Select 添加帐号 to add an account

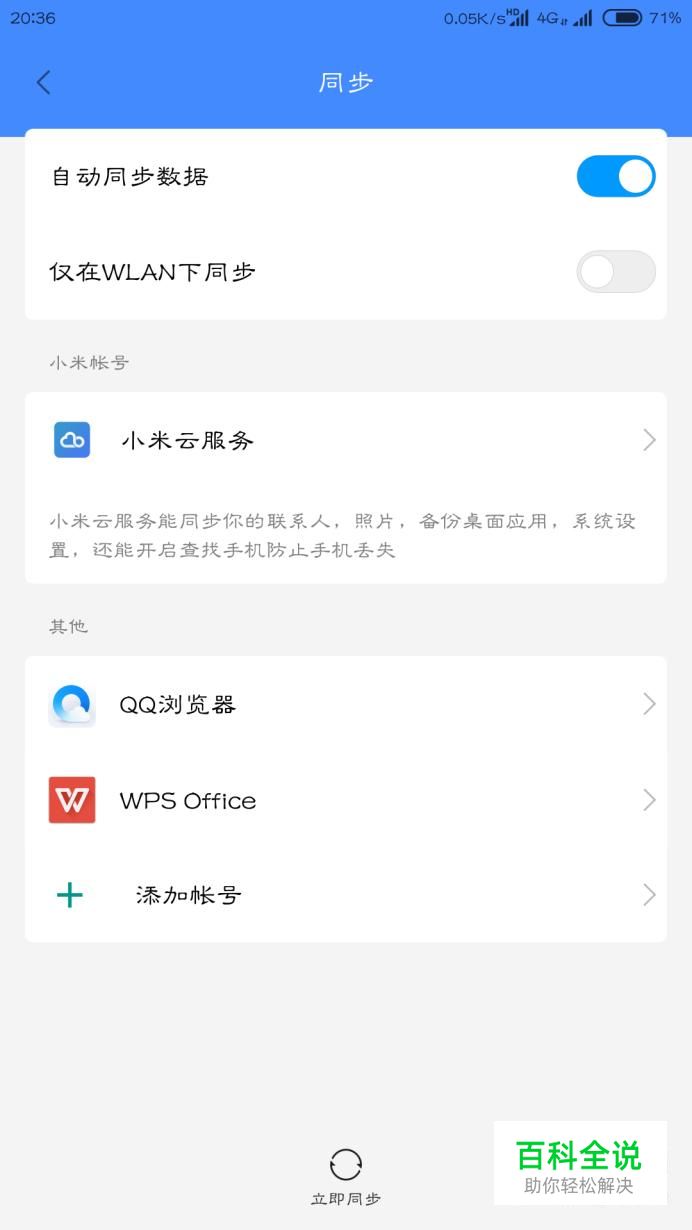345,895
